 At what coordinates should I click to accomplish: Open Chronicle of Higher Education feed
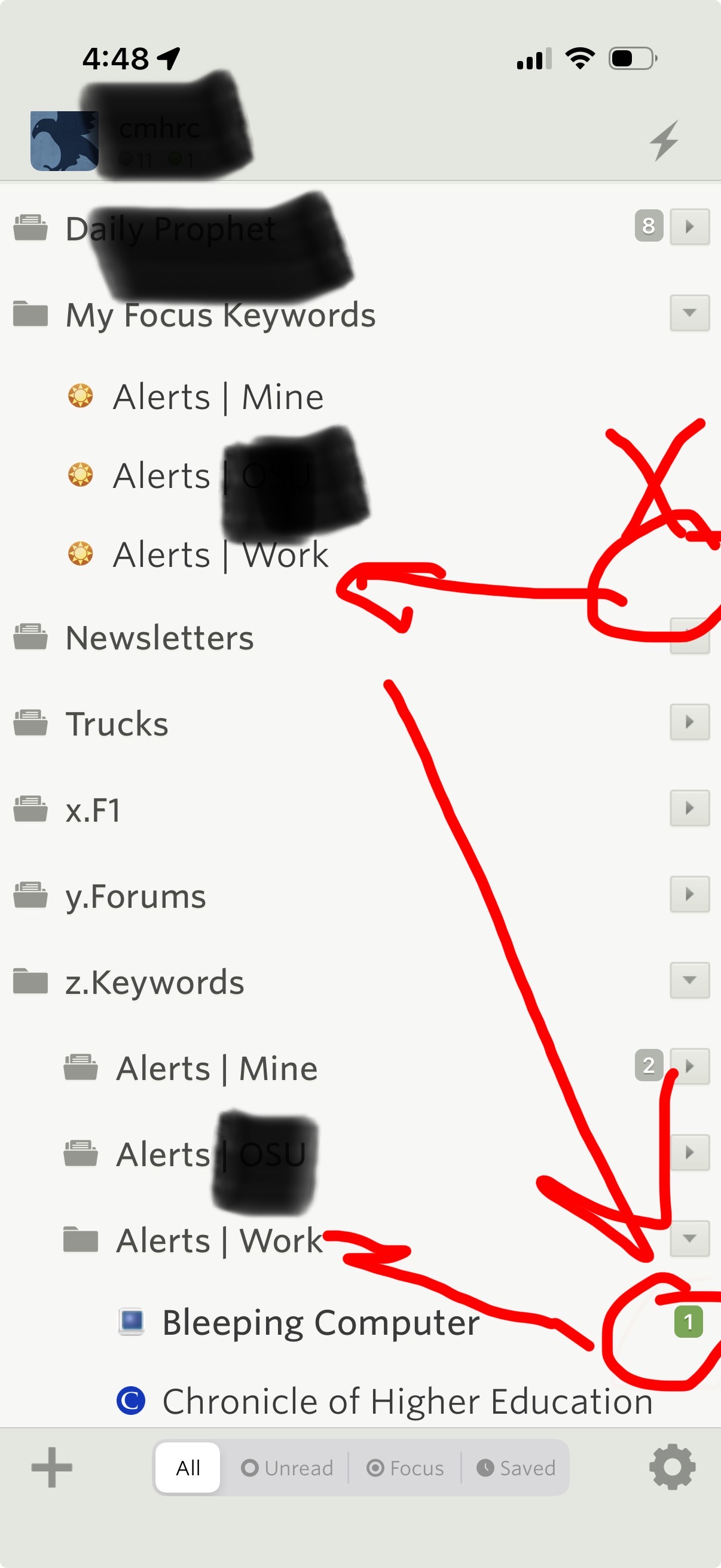[407, 1401]
